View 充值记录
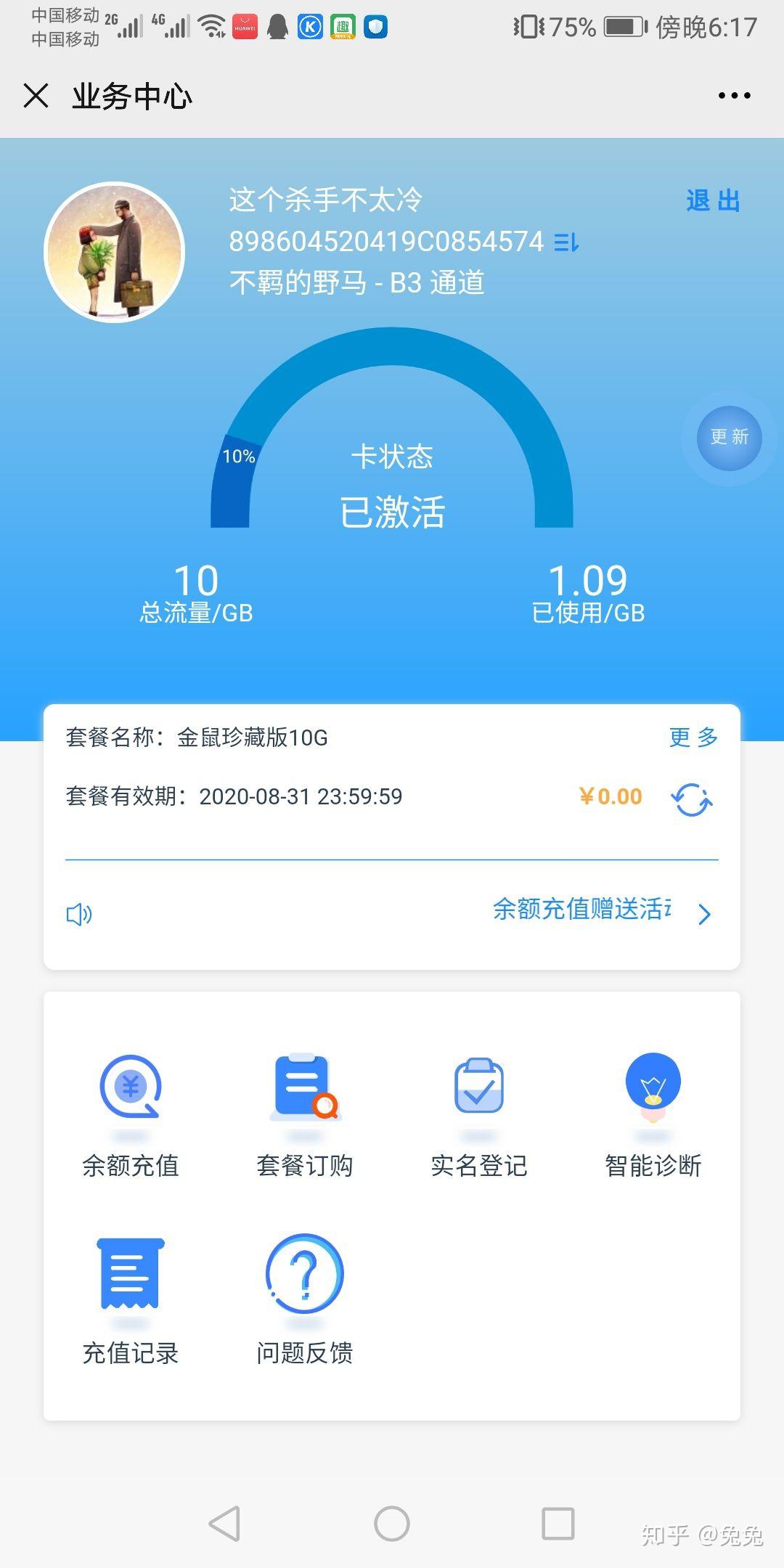Image resolution: width=784 pixels, height=1568 pixels. click(x=131, y=1301)
